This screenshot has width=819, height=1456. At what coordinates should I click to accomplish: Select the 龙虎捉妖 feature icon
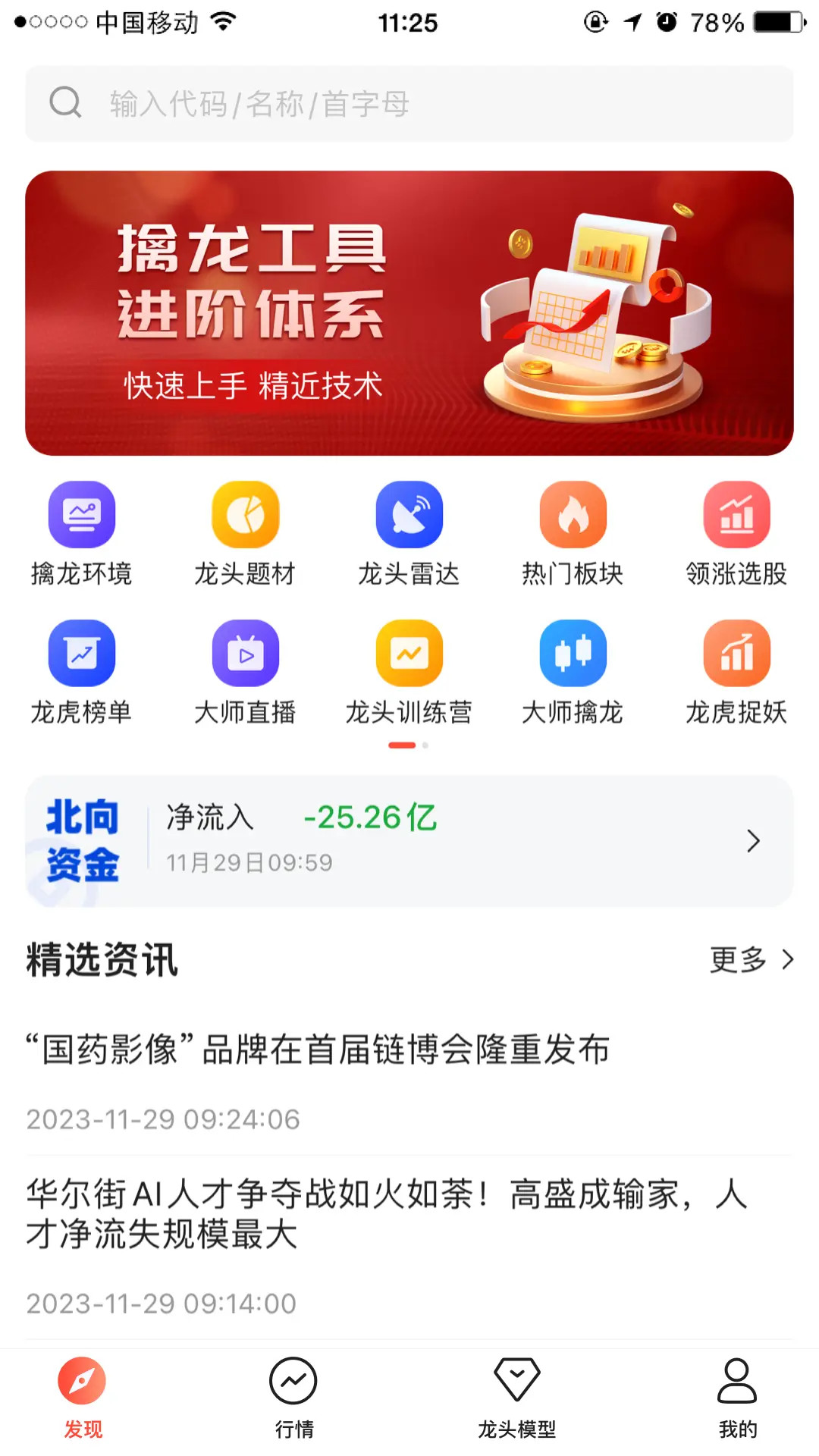point(737,651)
